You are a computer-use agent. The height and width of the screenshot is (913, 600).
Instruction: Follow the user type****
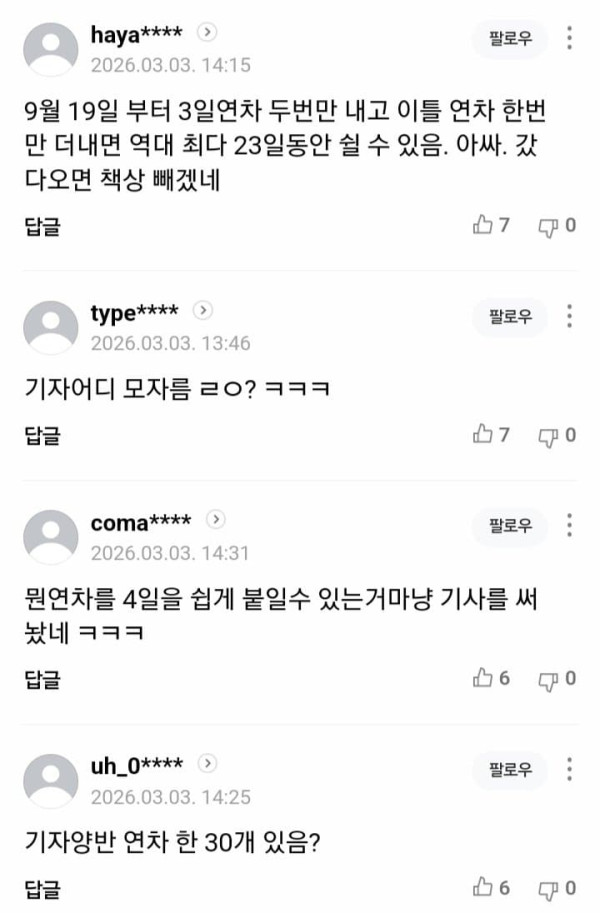click(510, 317)
